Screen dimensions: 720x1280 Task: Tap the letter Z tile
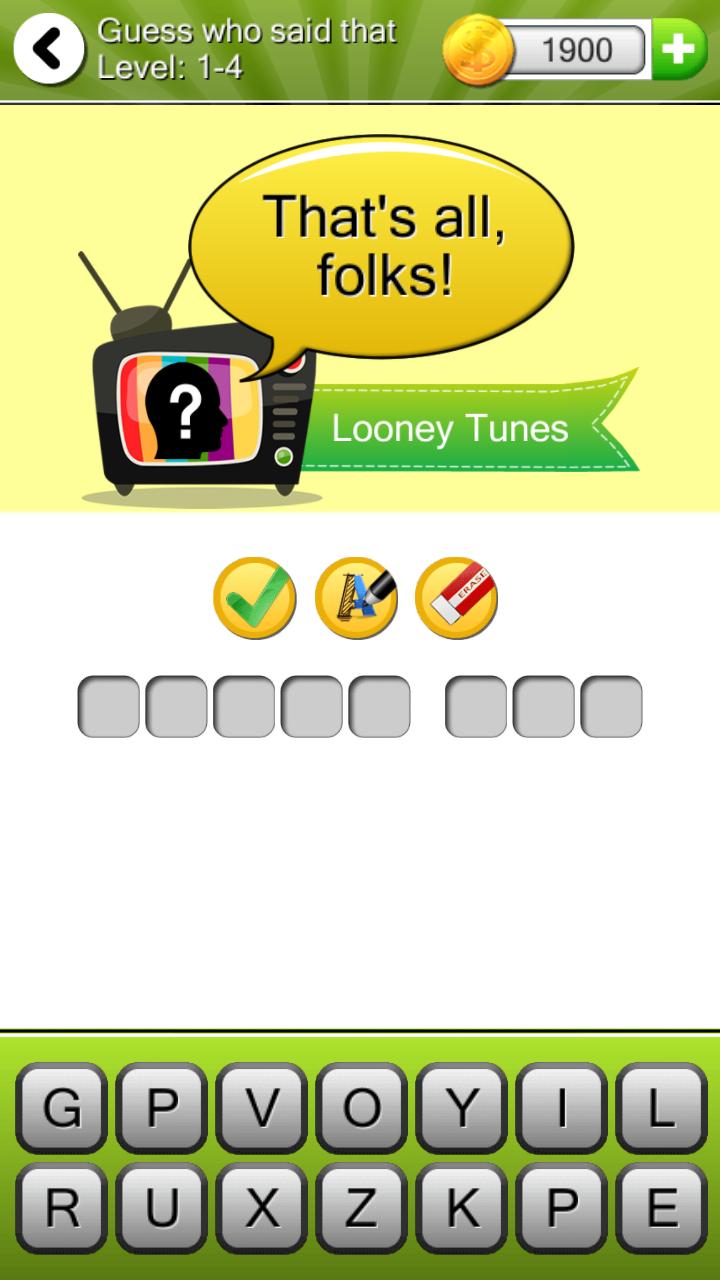[361, 1208]
